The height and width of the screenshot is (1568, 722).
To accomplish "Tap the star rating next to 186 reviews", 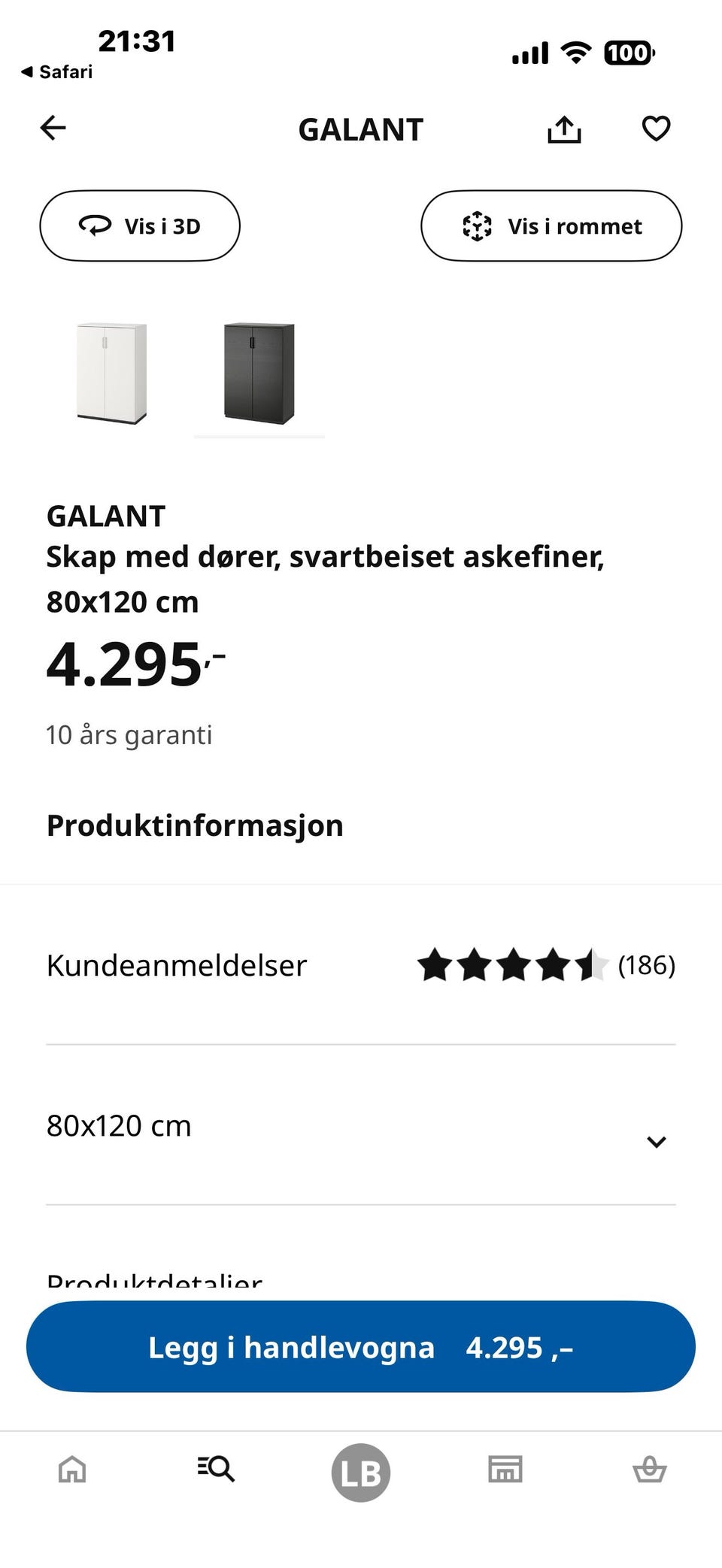I will click(511, 964).
